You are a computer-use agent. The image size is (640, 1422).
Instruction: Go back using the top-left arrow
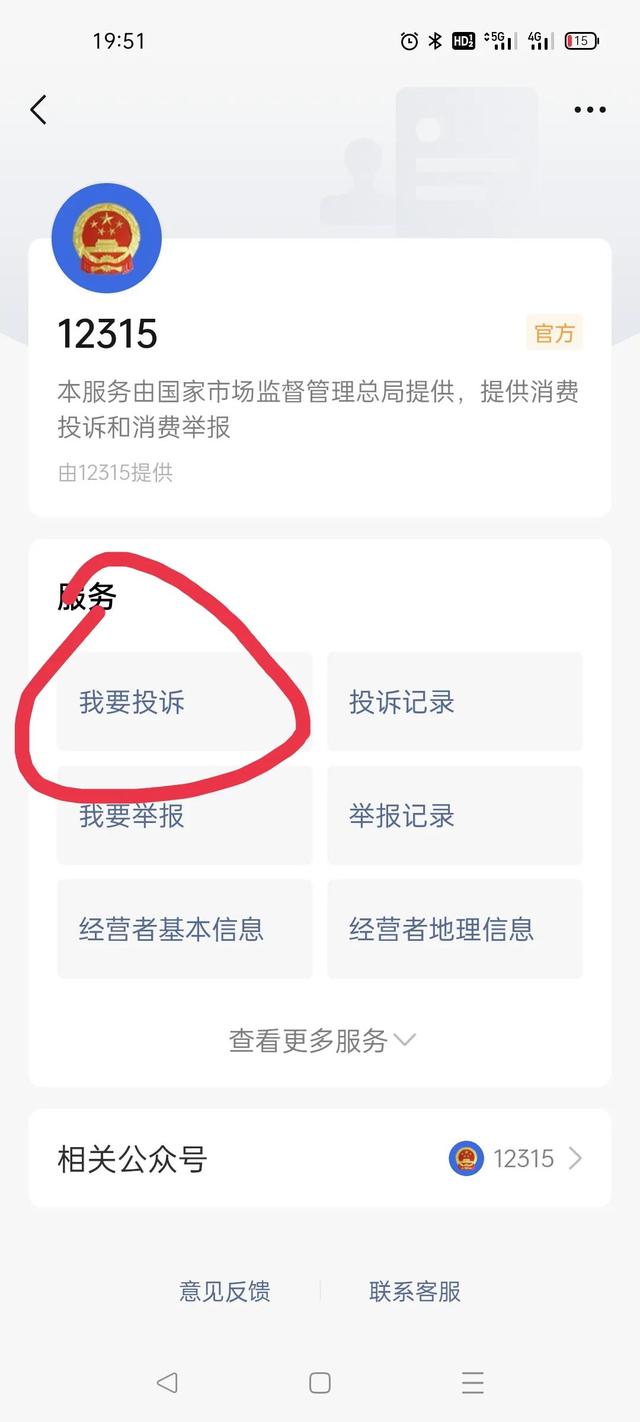point(39,109)
